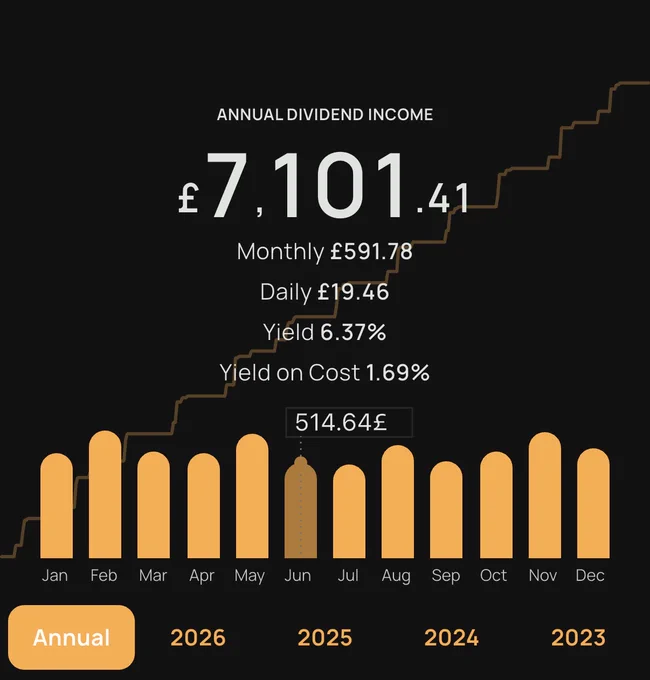Select the Feb dividend bar
This screenshot has width=650, height=680.
coord(105,494)
